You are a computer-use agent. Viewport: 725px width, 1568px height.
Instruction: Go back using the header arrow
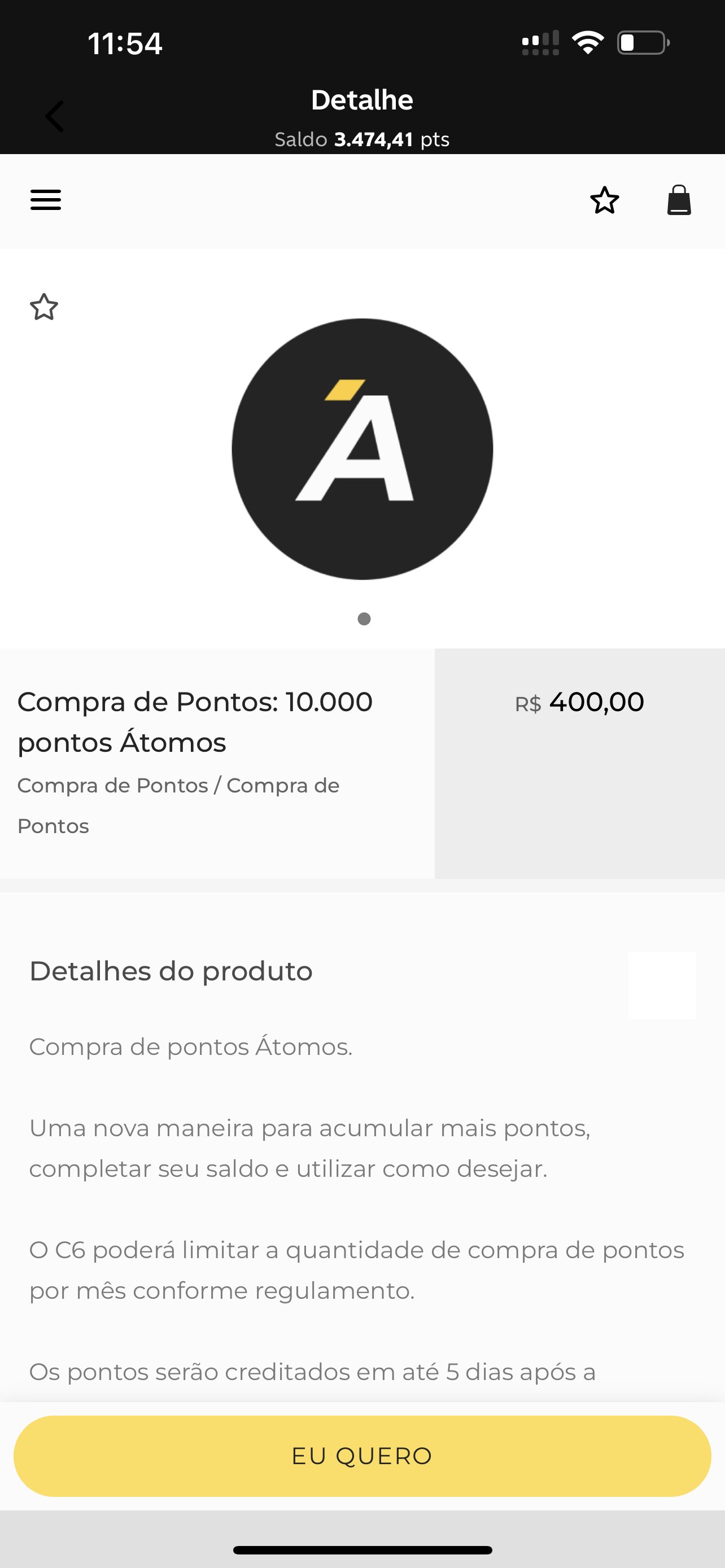click(54, 116)
